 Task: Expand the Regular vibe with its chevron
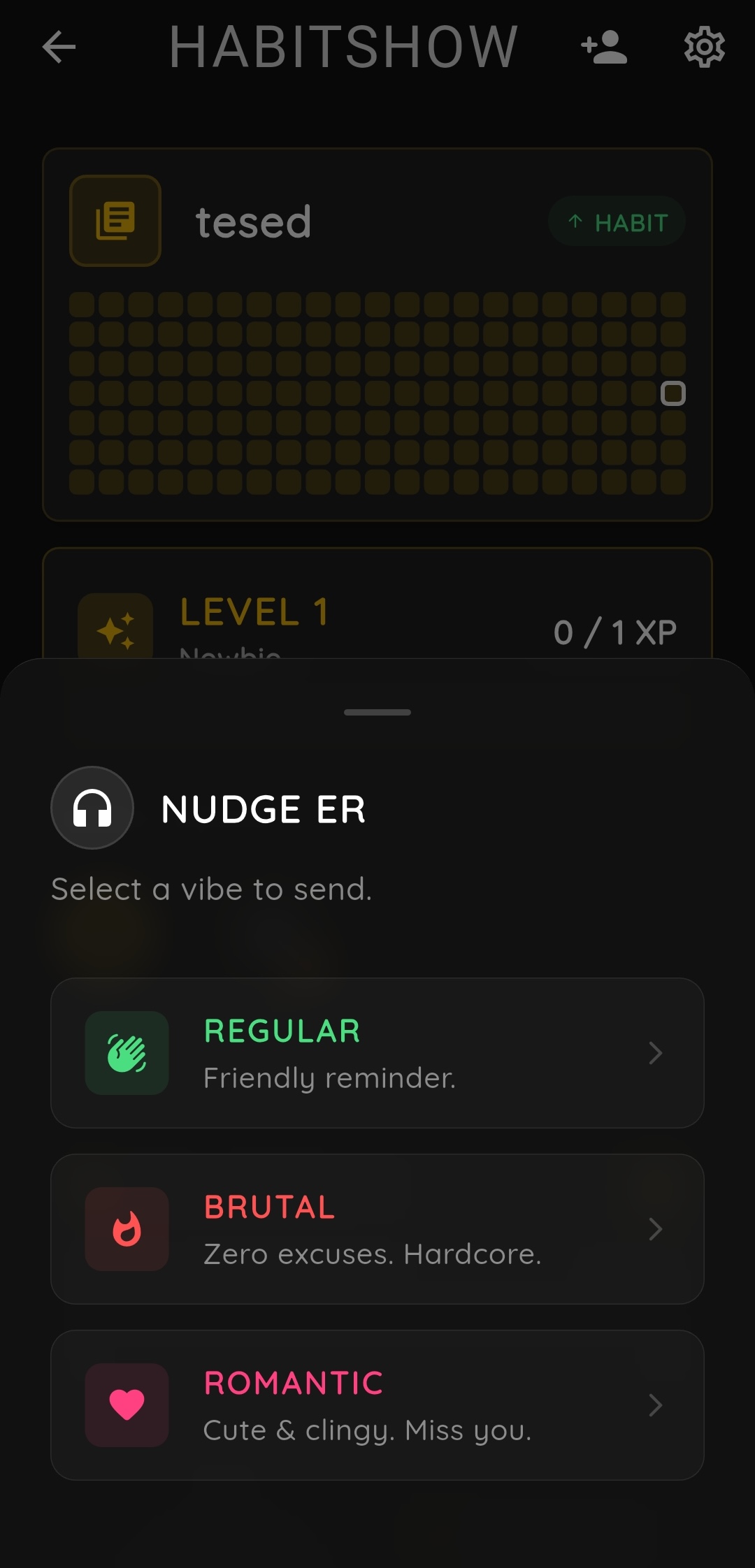point(655,1054)
